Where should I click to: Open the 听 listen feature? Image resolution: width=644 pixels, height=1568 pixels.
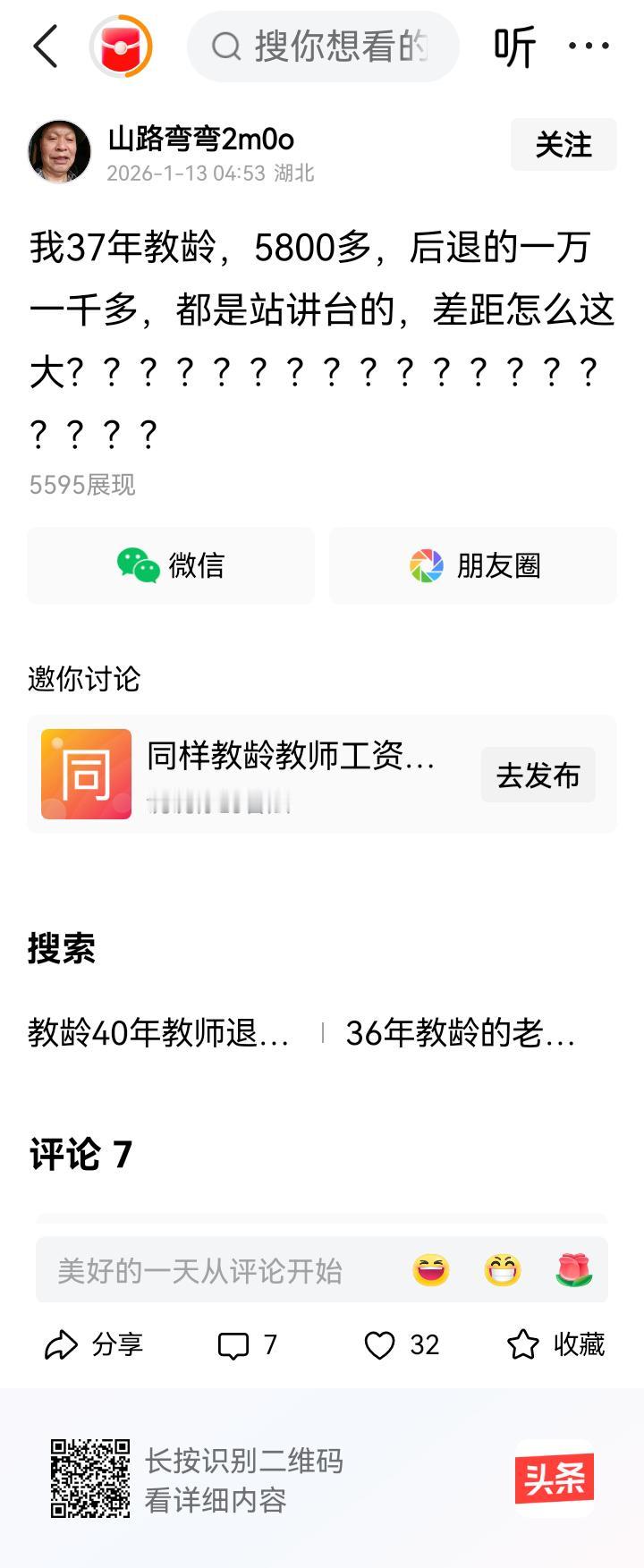point(516,48)
